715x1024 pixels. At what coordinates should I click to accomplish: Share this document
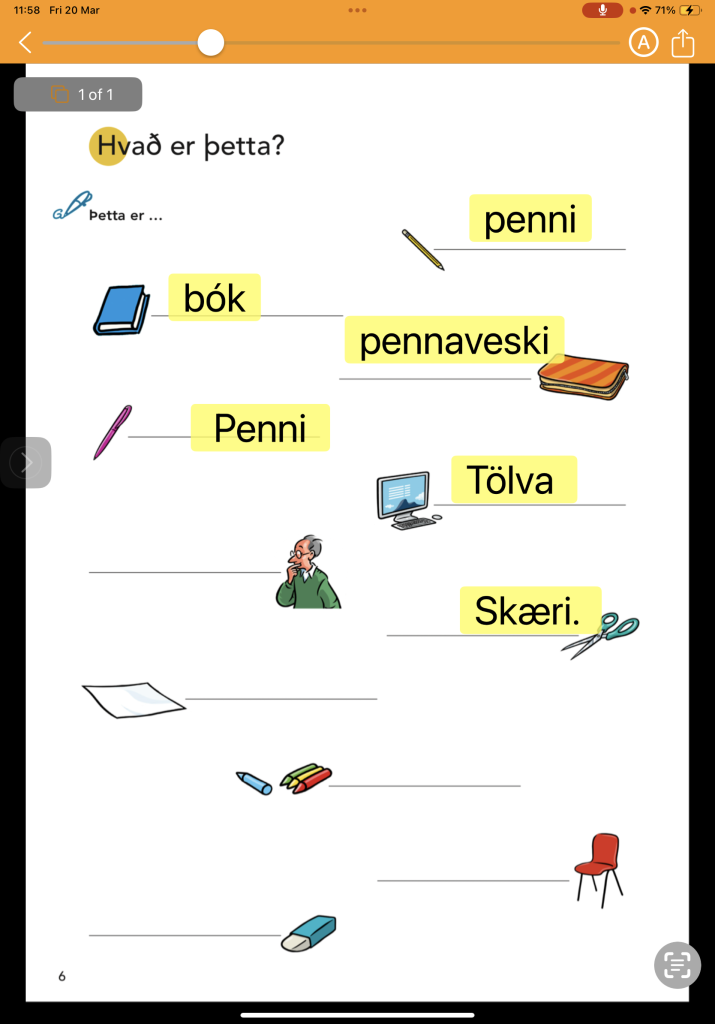pos(683,43)
